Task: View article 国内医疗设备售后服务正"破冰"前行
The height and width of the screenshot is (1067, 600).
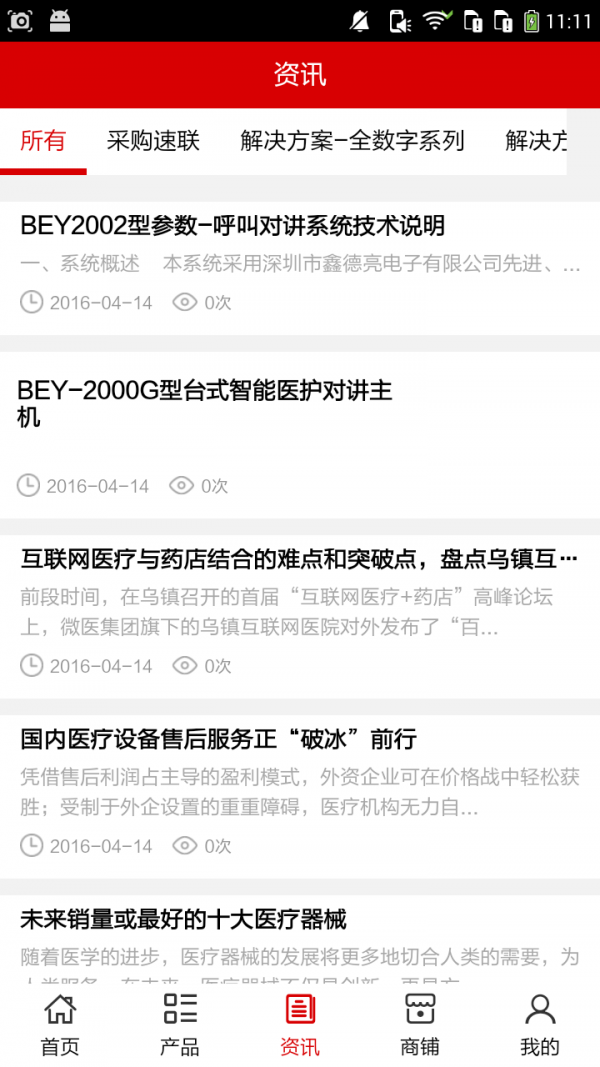Action: pos(218,740)
